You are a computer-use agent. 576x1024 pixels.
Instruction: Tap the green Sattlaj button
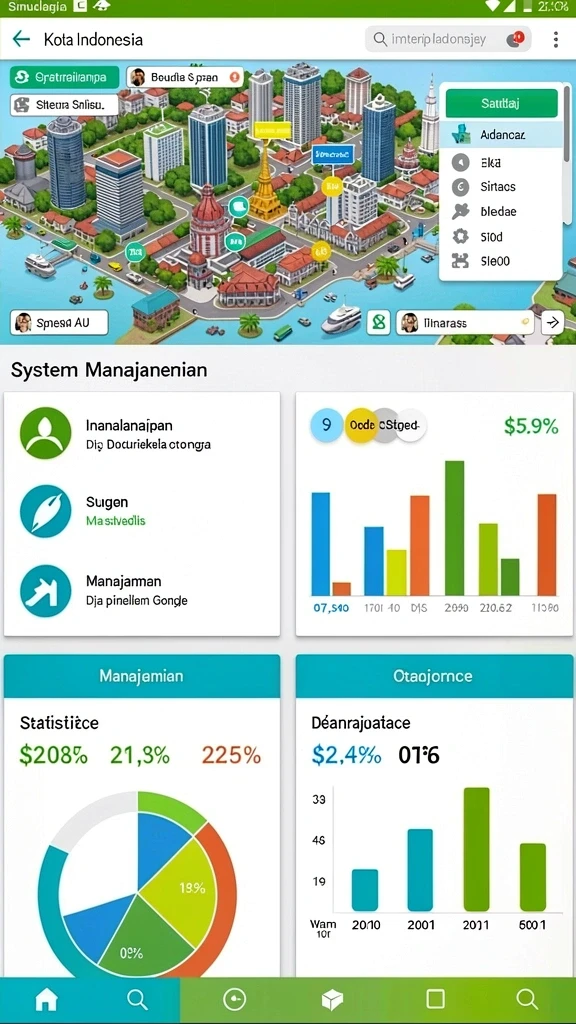501,103
